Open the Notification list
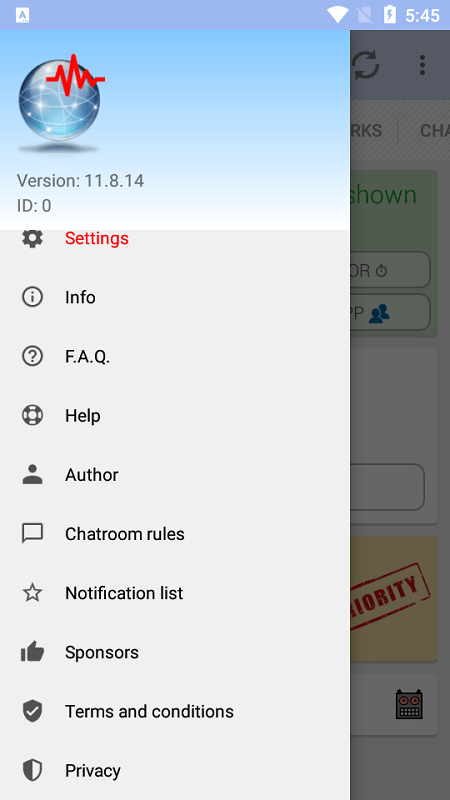This screenshot has width=450, height=800. pyautogui.click(x=175, y=593)
